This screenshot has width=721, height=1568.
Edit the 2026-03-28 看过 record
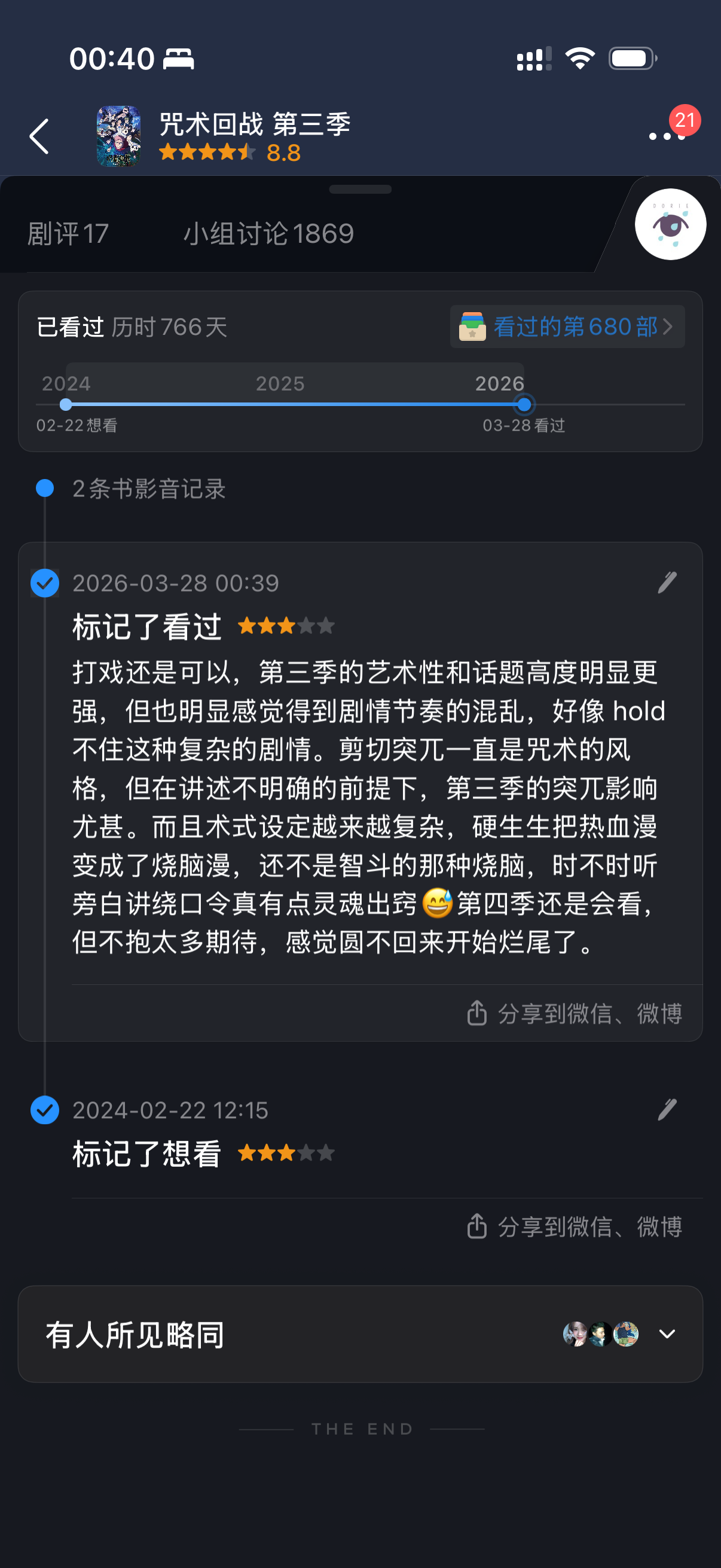click(667, 582)
